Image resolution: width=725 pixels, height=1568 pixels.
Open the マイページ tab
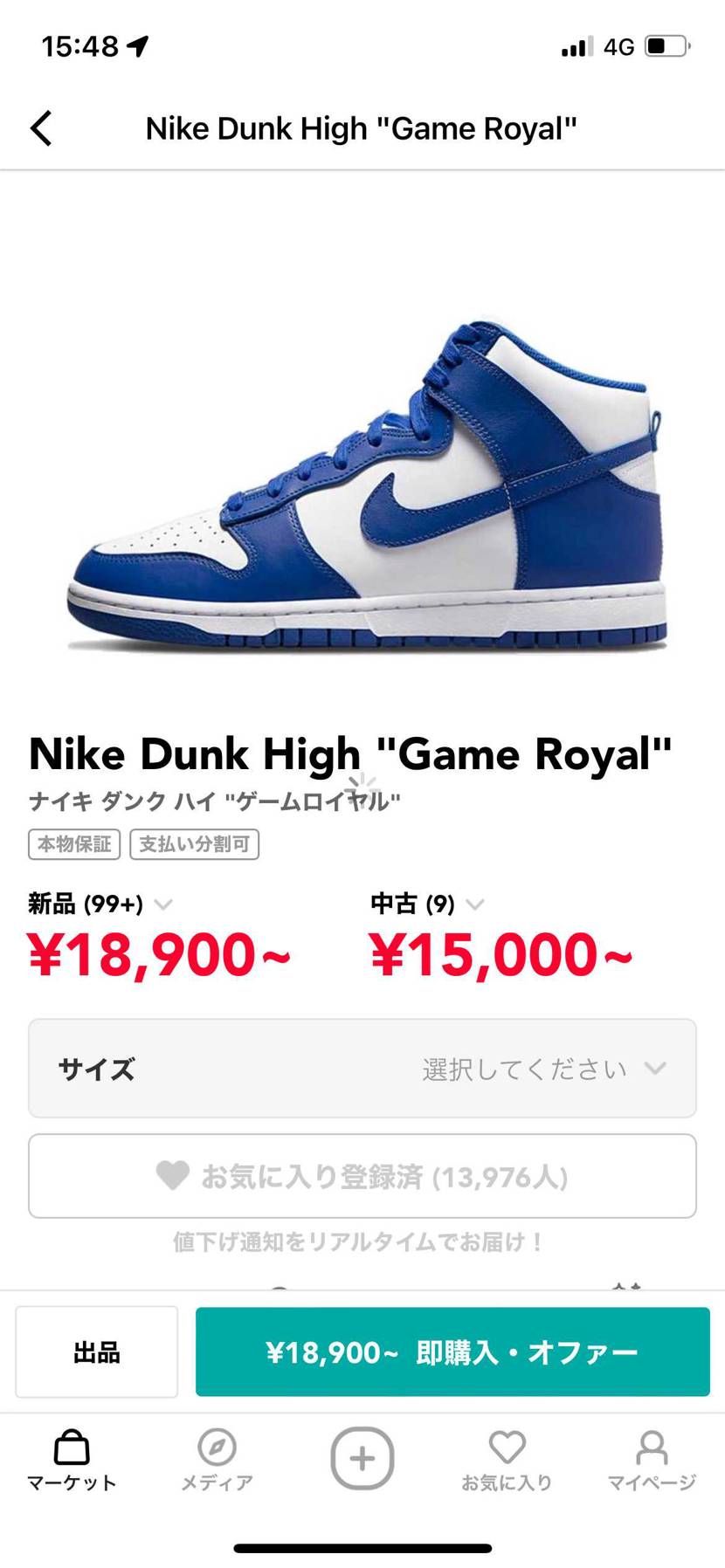tap(652, 1460)
